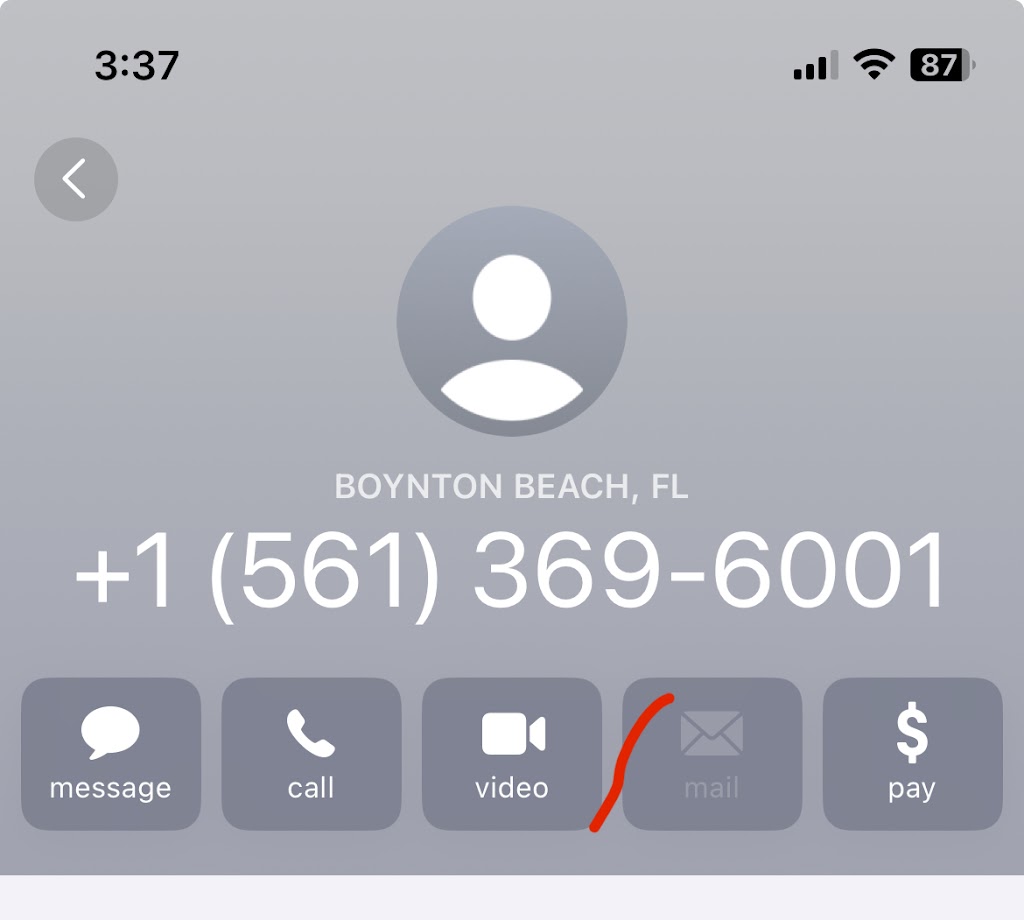Tap the greyed-out mail button
This screenshot has height=920, width=1024.
[x=712, y=754]
